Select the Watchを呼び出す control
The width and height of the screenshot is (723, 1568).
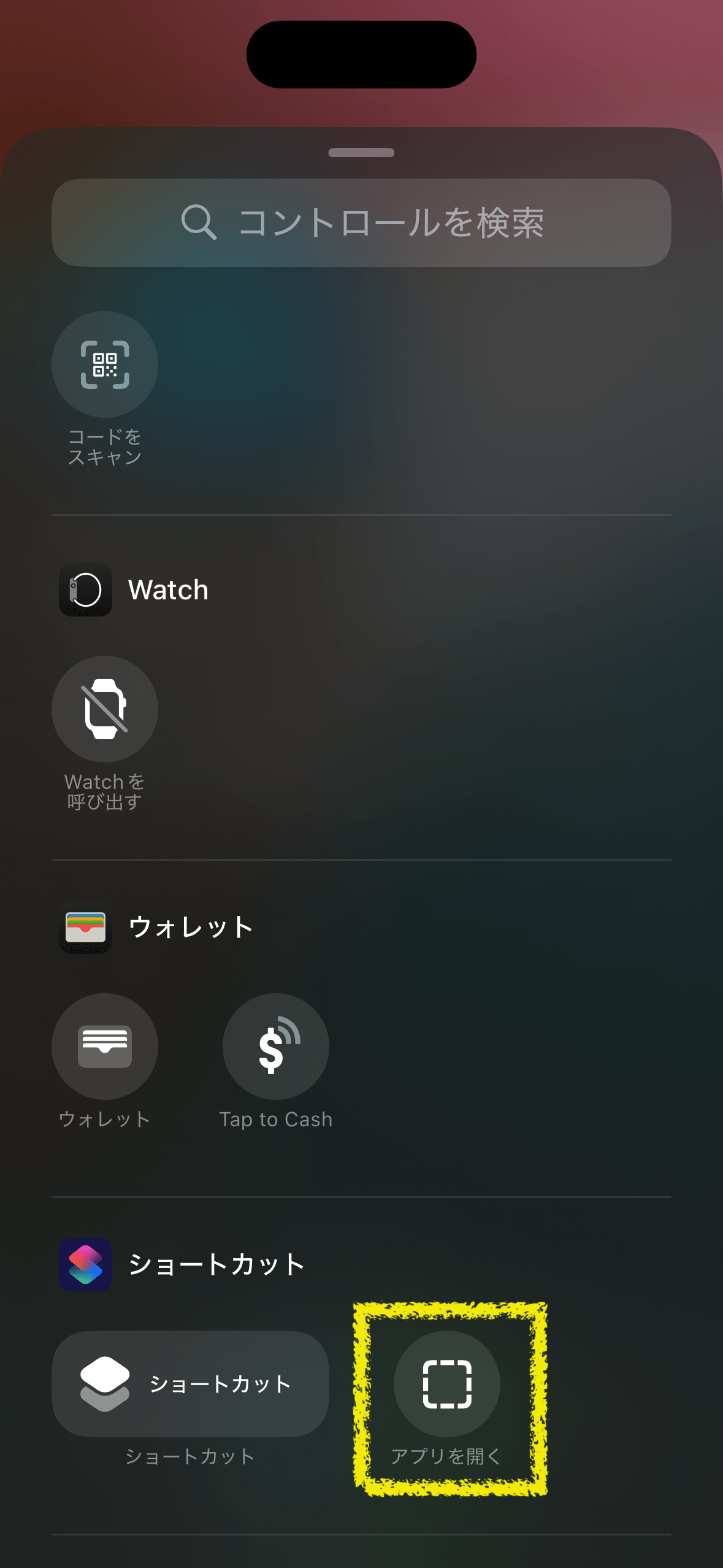[x=105, y=709]
